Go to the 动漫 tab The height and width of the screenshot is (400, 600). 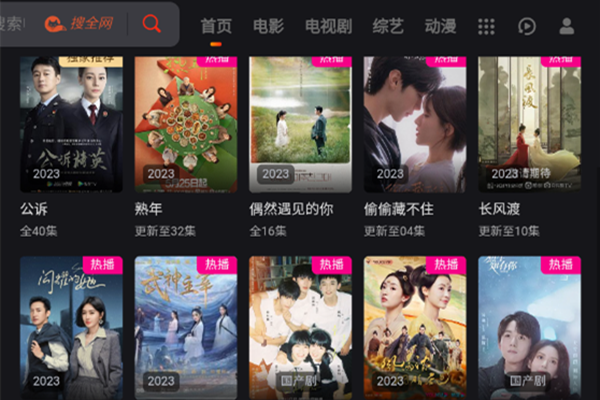tap(440, 26)
